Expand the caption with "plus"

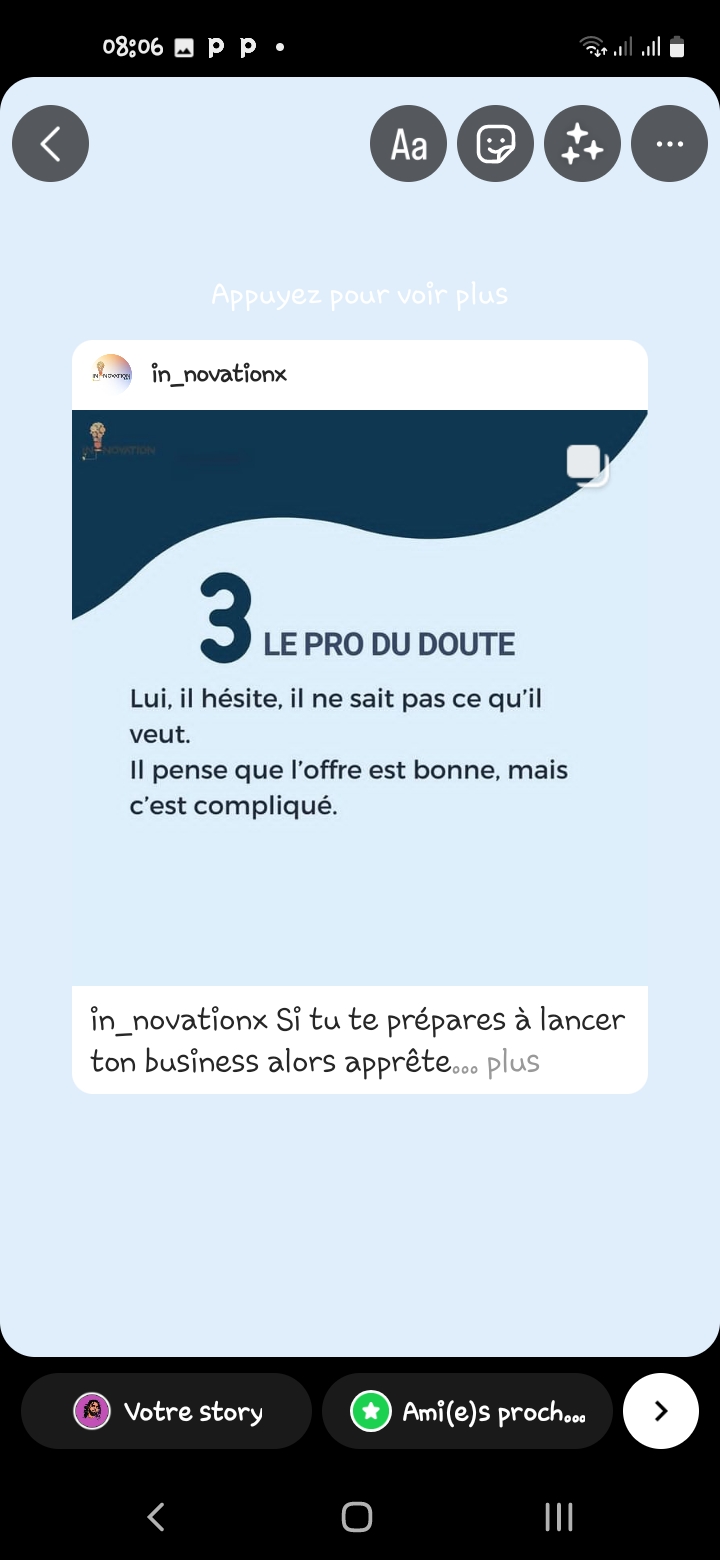tap(513, 1062)
